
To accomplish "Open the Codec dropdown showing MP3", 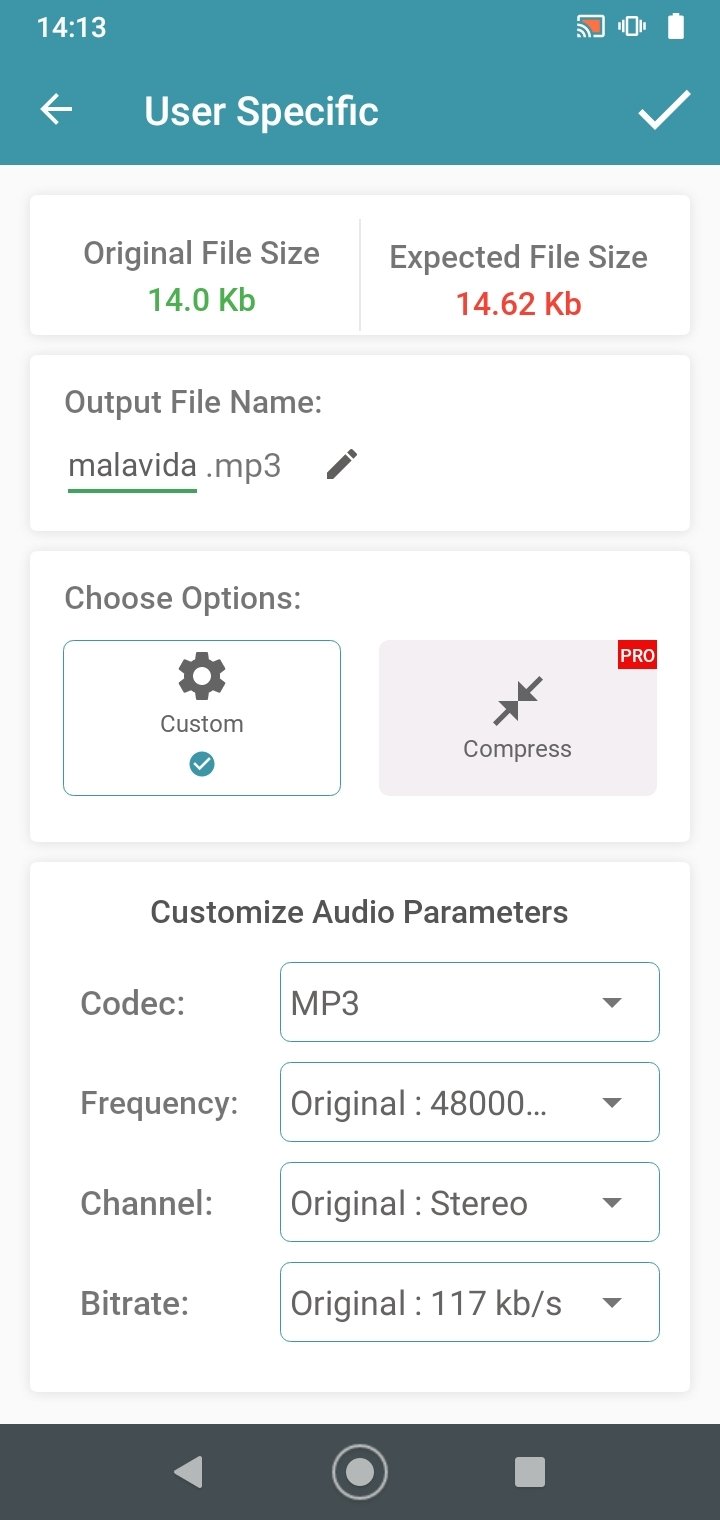I will [x=470, y=1002].
